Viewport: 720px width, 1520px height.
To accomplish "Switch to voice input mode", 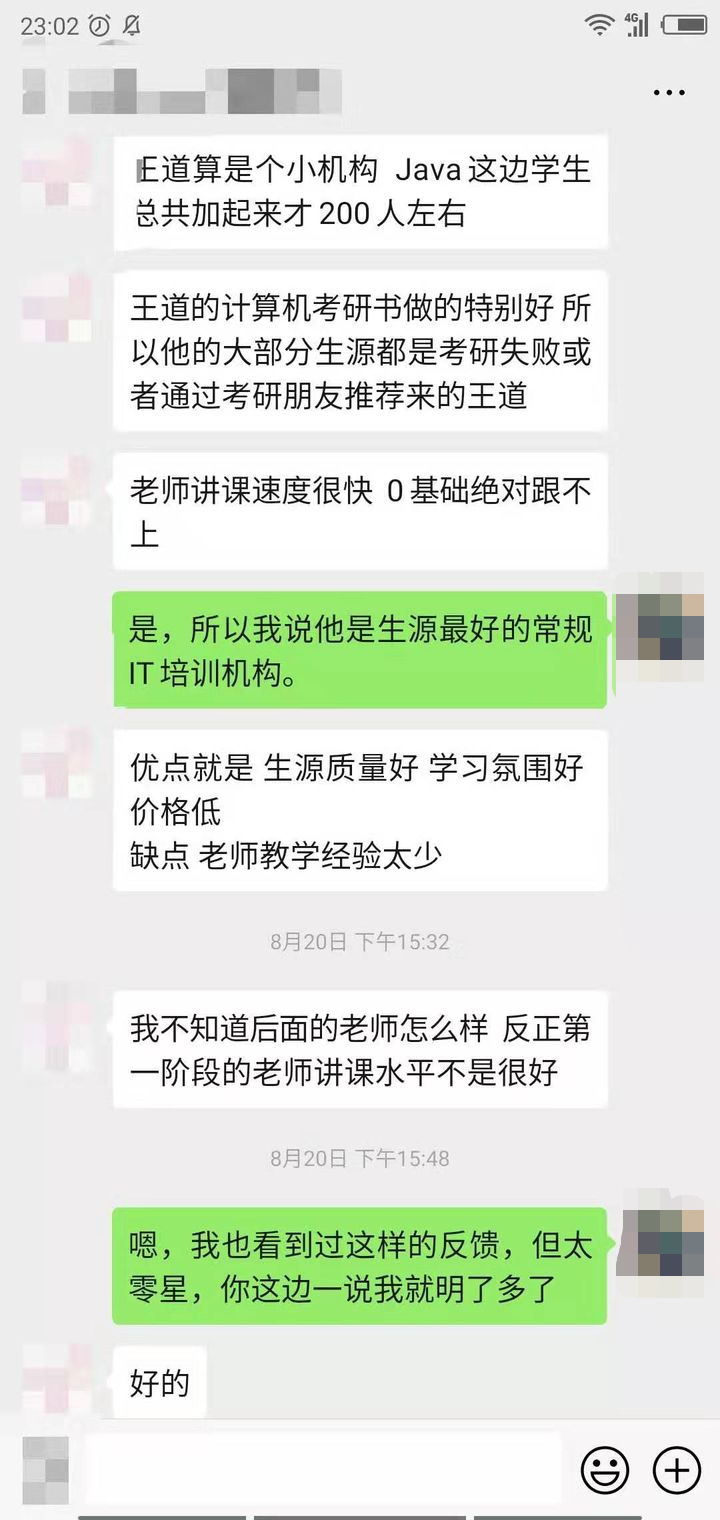I will tap(45, 1469).
